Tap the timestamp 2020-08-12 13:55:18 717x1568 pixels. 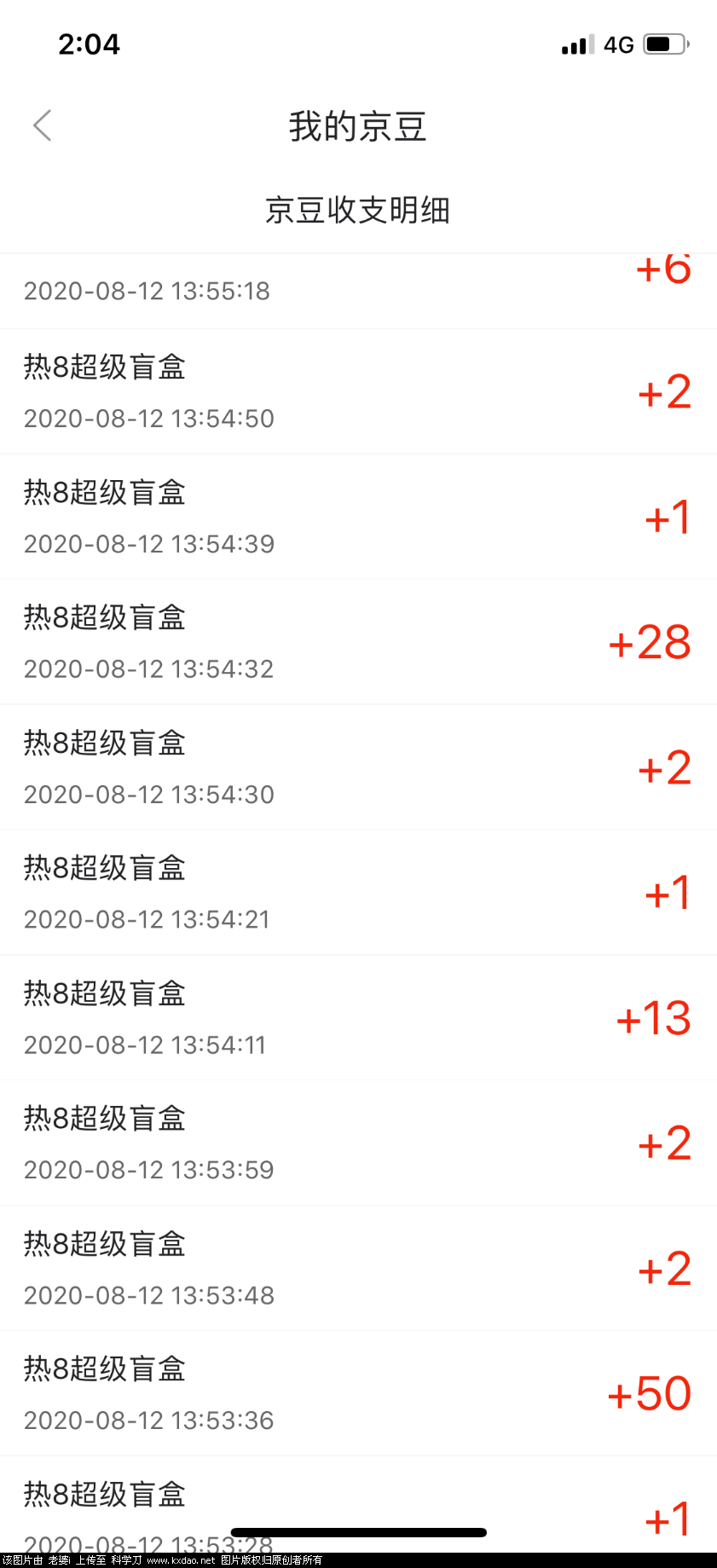[x=146, y=291]
